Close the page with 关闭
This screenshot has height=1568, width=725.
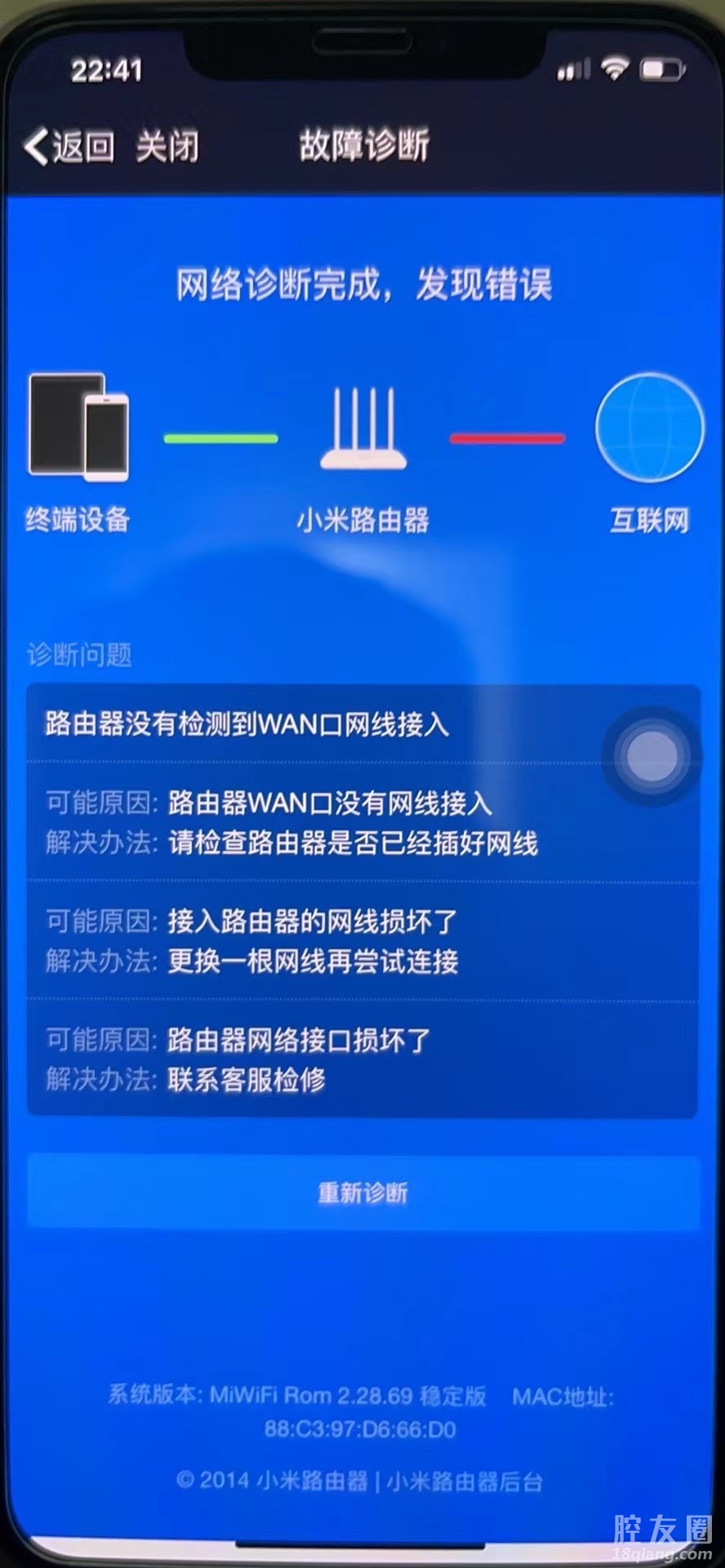click(x=167, y=148)
